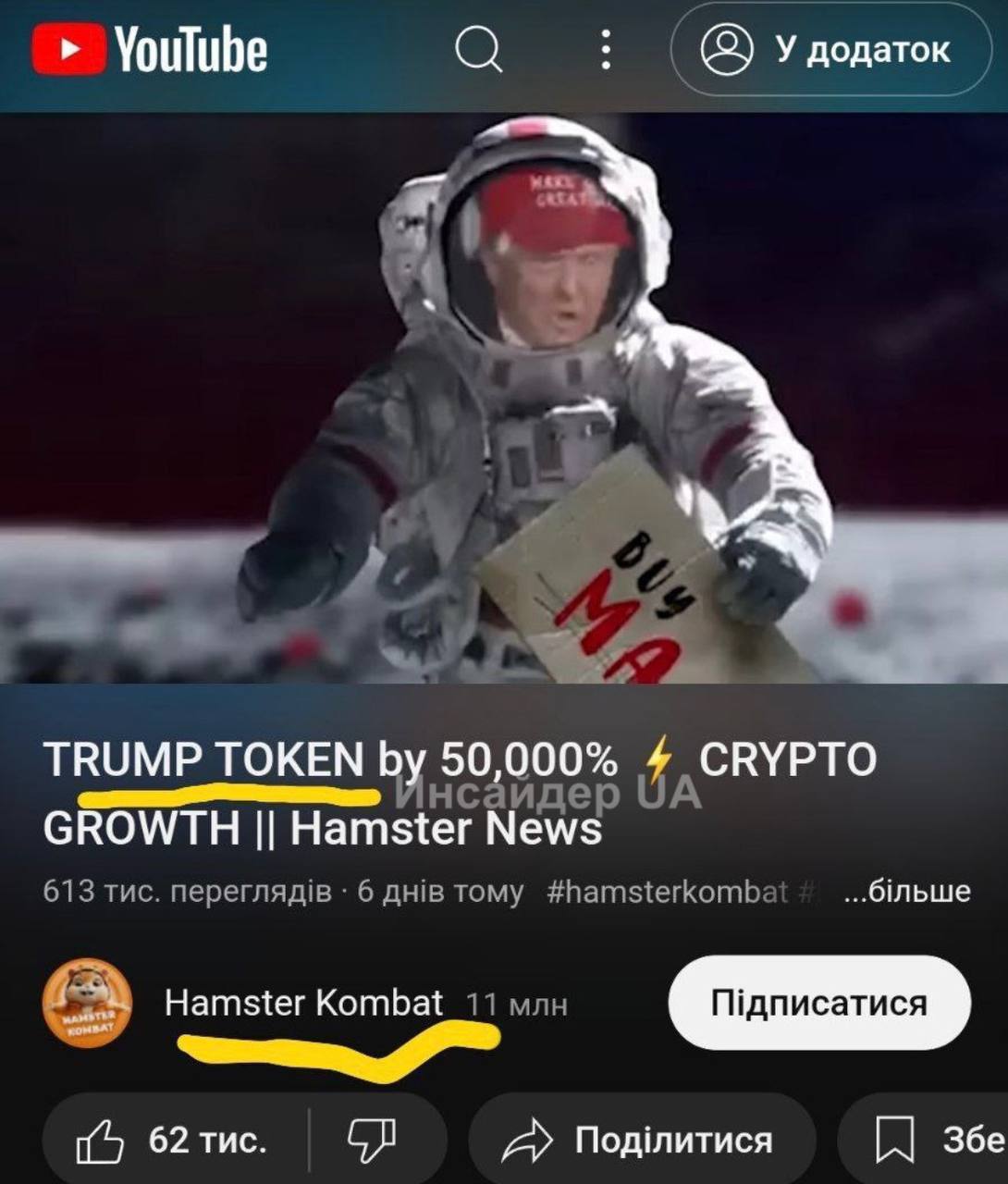Tap the У додаток button
Image resolution: width=1008 pixels, height=1184 pixels.
tap(830, 49)
